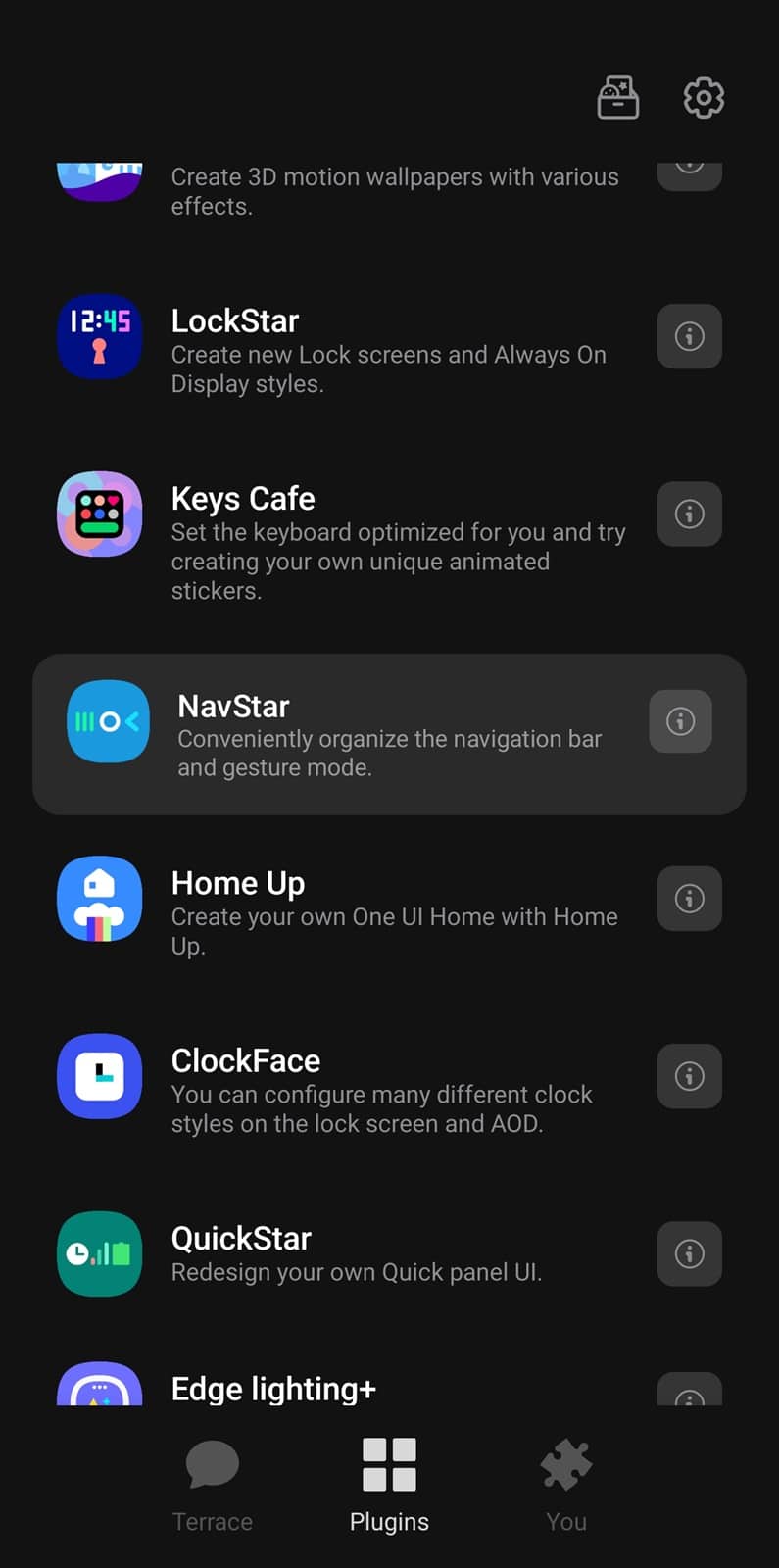779x1568 pixels.
Task: Open the plugin store box icon
Action: (x=618, y=98)
